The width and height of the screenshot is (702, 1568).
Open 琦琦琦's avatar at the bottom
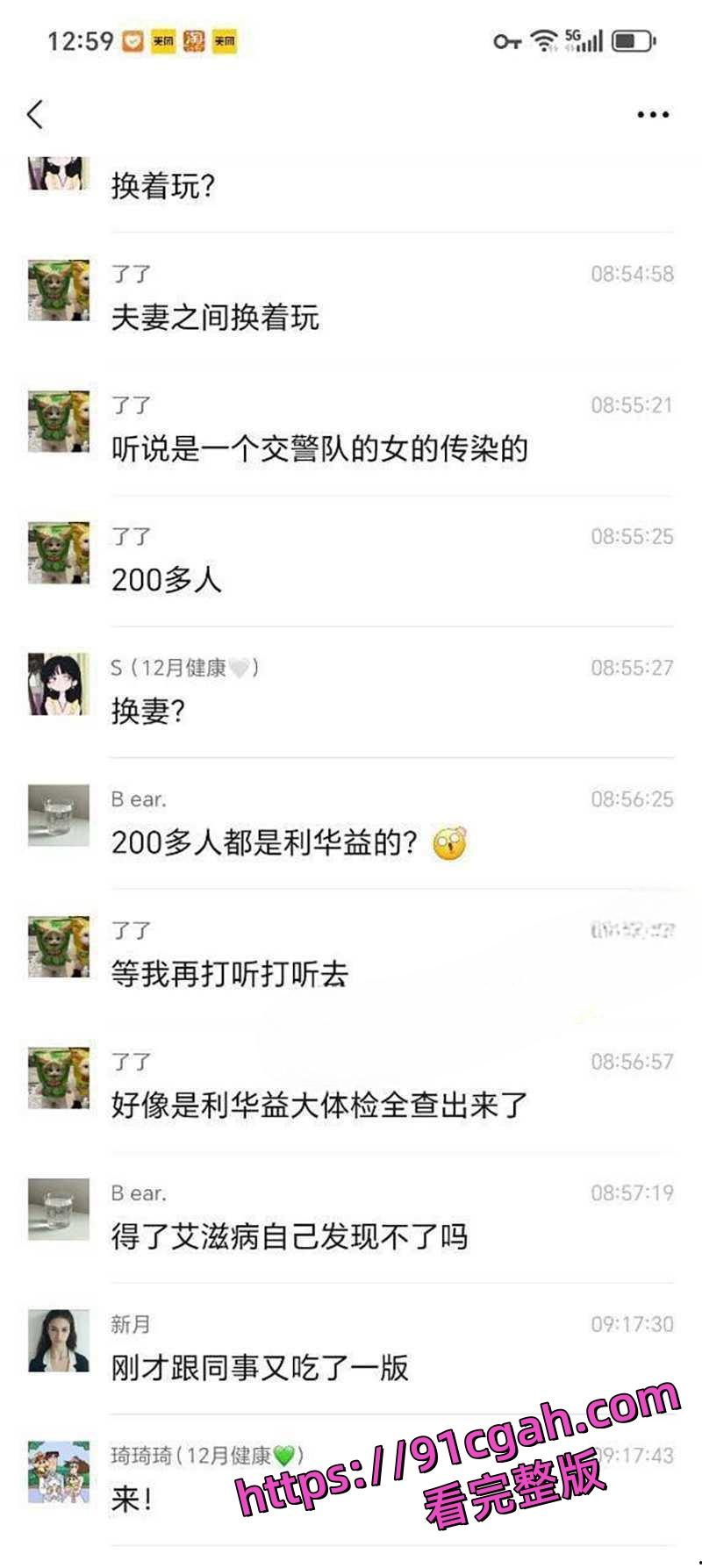(x=58, y=1471)
